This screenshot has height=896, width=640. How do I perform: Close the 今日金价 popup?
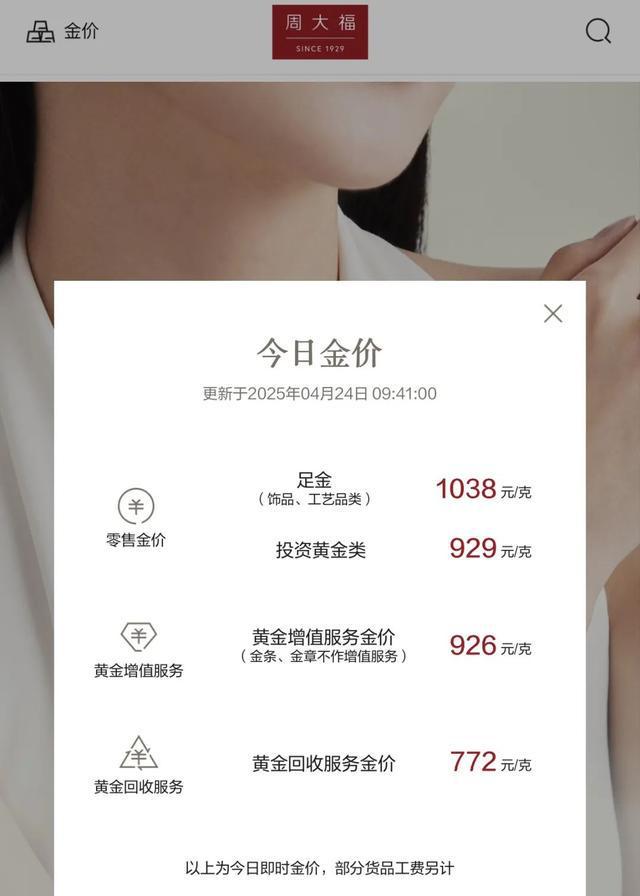(553, 314)
